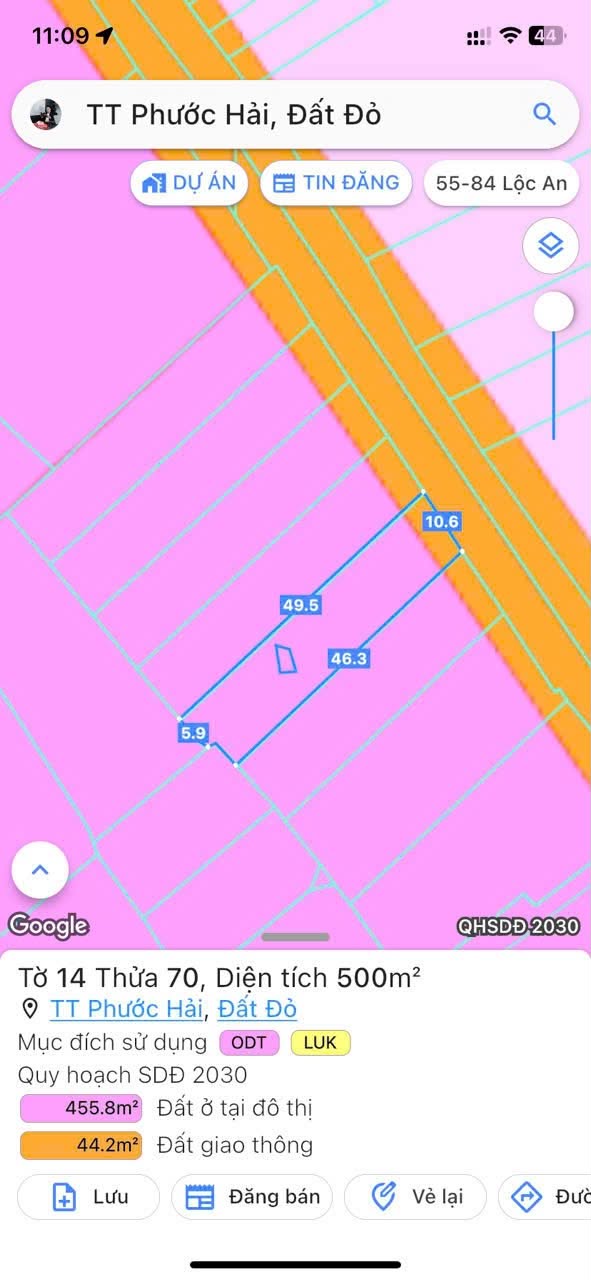Open the TIN ĐĂNG chip
This screenshot has width=591, height=1280.
pyautogui.click(x=336, y=183)
